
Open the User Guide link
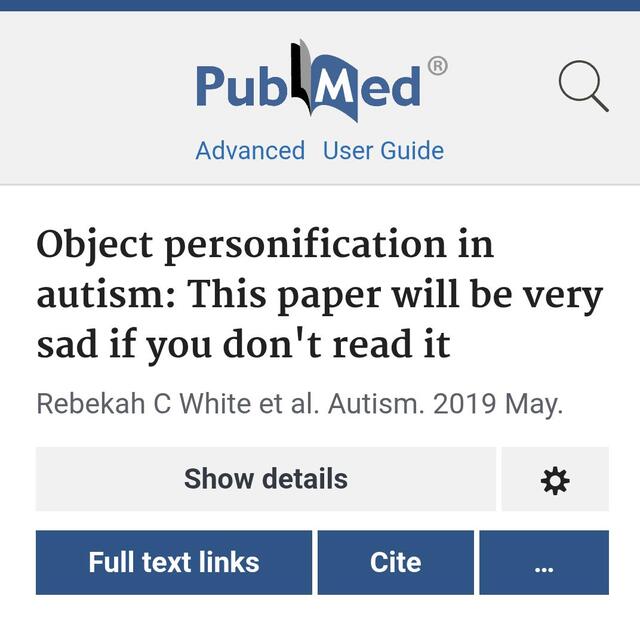pyautogui.click(x=383, y=151)
